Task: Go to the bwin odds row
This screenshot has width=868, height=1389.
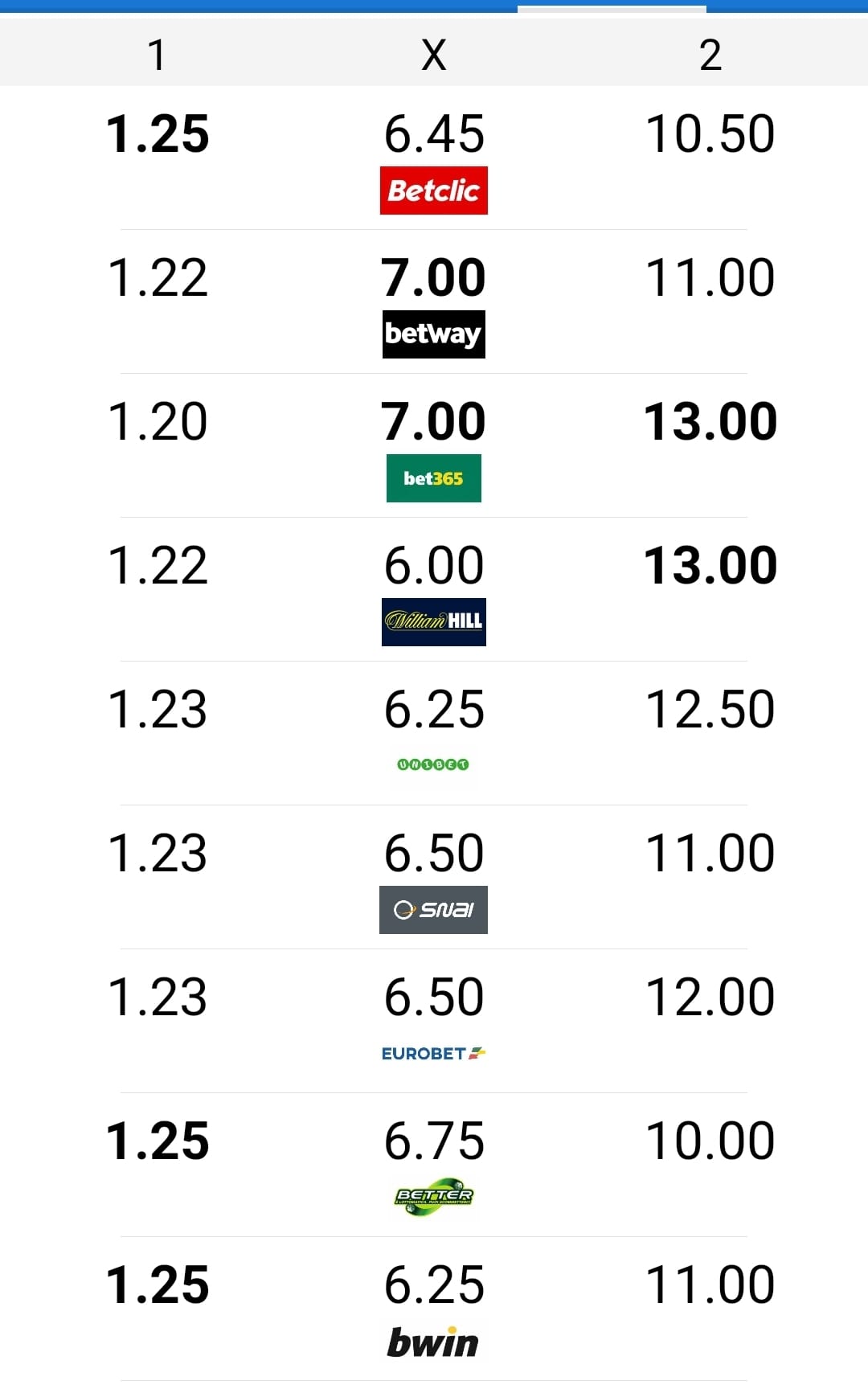Action: point(434,1342)
